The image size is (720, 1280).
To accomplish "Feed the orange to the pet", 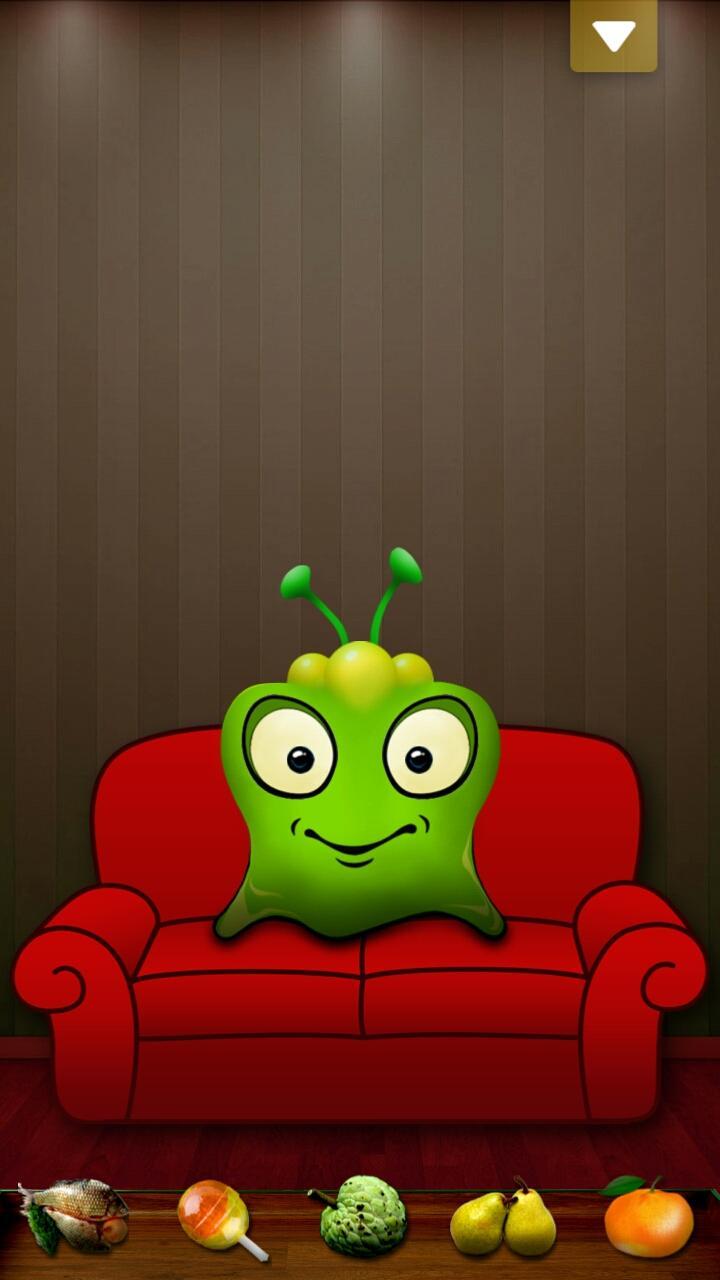I will pos(648,1220).
